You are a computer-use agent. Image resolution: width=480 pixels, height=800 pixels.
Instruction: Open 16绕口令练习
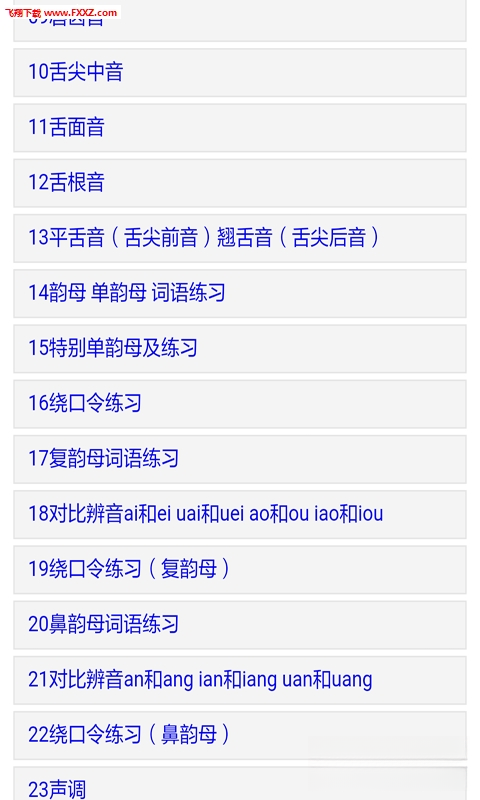point(240,404)
